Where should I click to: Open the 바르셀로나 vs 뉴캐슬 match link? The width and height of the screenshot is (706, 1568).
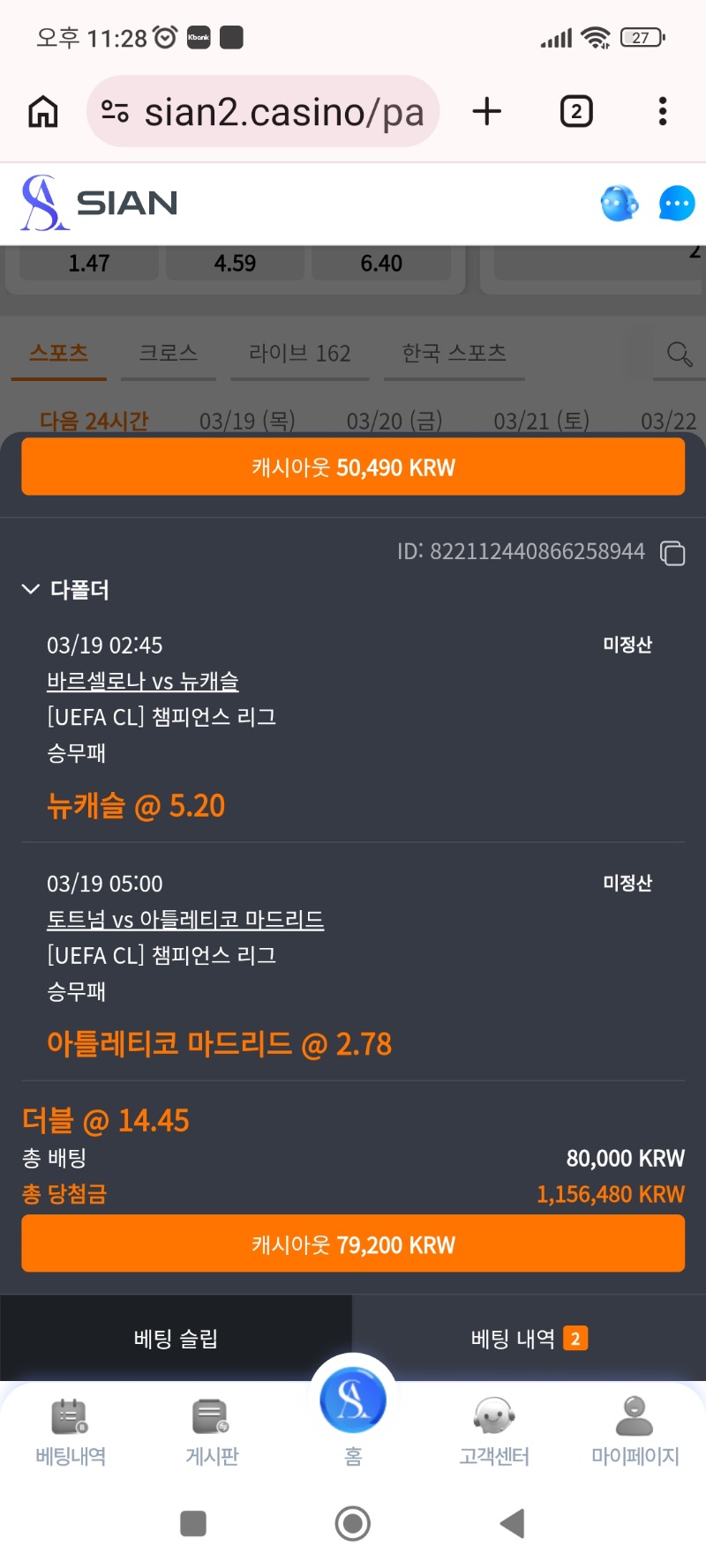tap(143, 682)
